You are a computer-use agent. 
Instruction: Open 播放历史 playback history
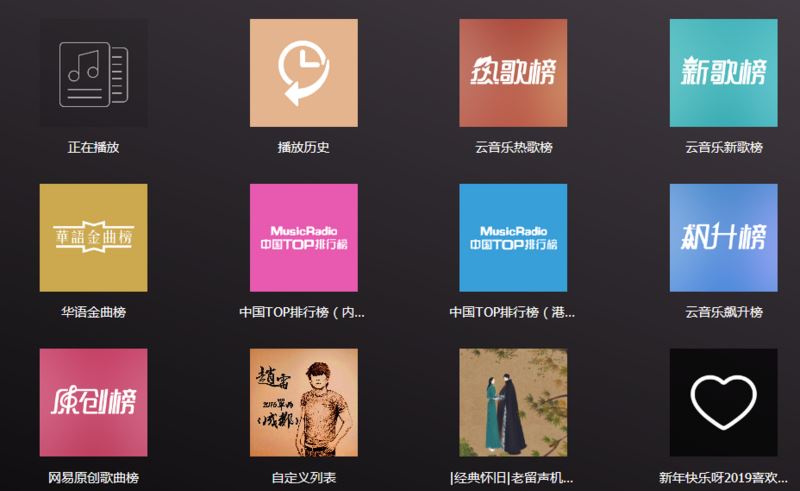[303, 73]
